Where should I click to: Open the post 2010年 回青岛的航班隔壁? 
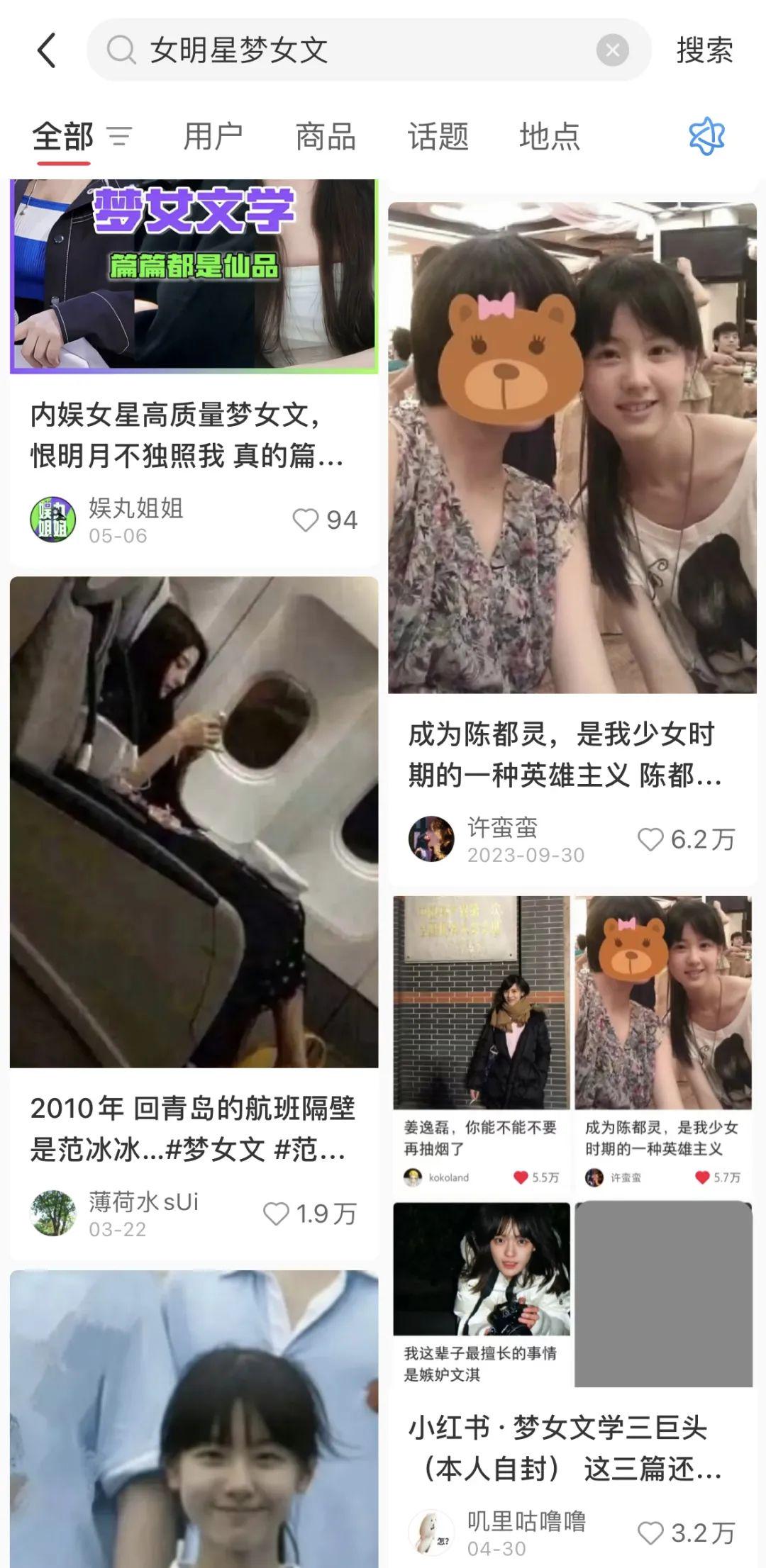(191, 1129)
